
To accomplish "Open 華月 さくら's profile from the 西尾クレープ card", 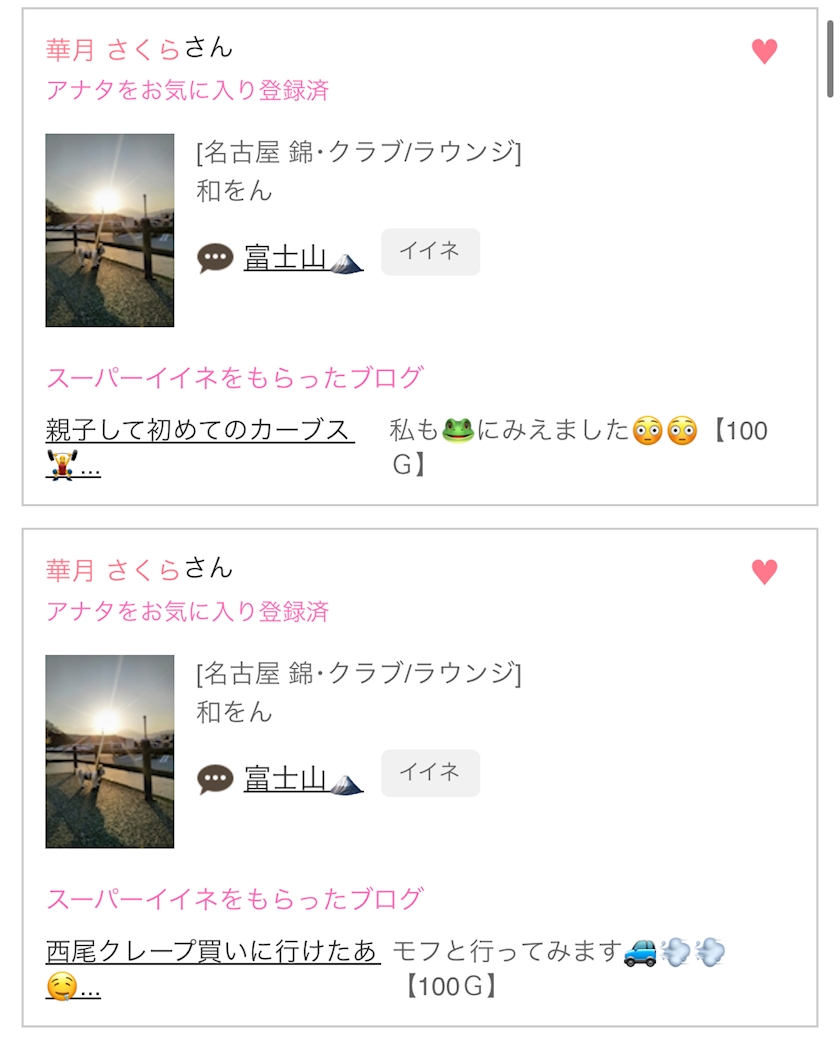I will [x=113, y=570].
